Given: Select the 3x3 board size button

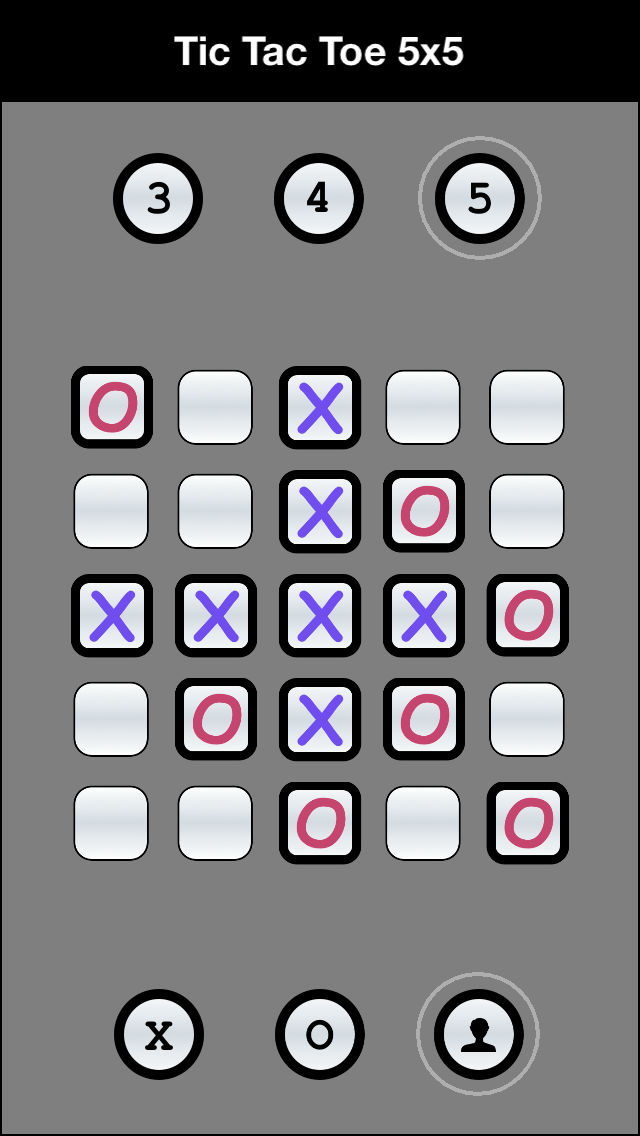Looking at the screenshot, I should 158,199.
